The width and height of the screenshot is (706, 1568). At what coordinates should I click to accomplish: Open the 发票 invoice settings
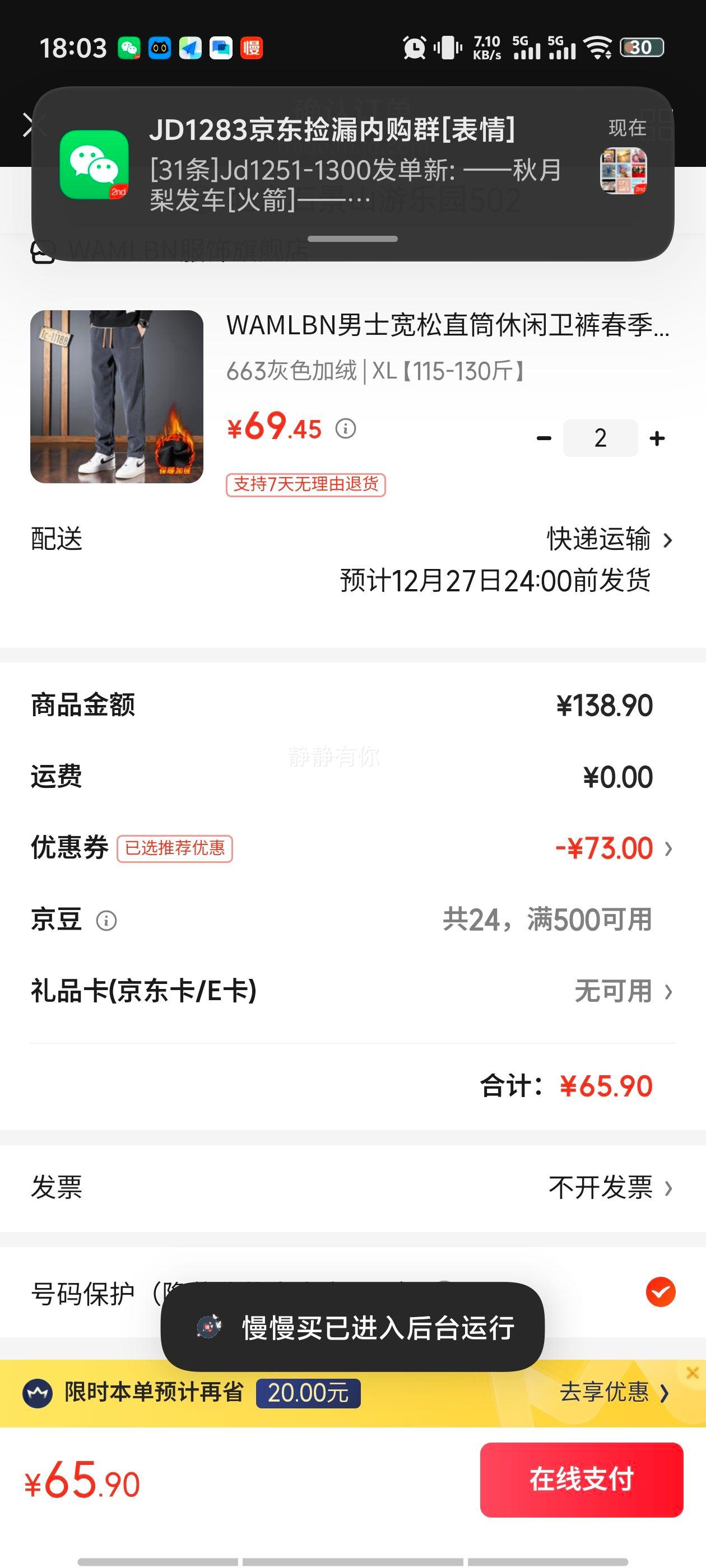tap(609, 1188)
